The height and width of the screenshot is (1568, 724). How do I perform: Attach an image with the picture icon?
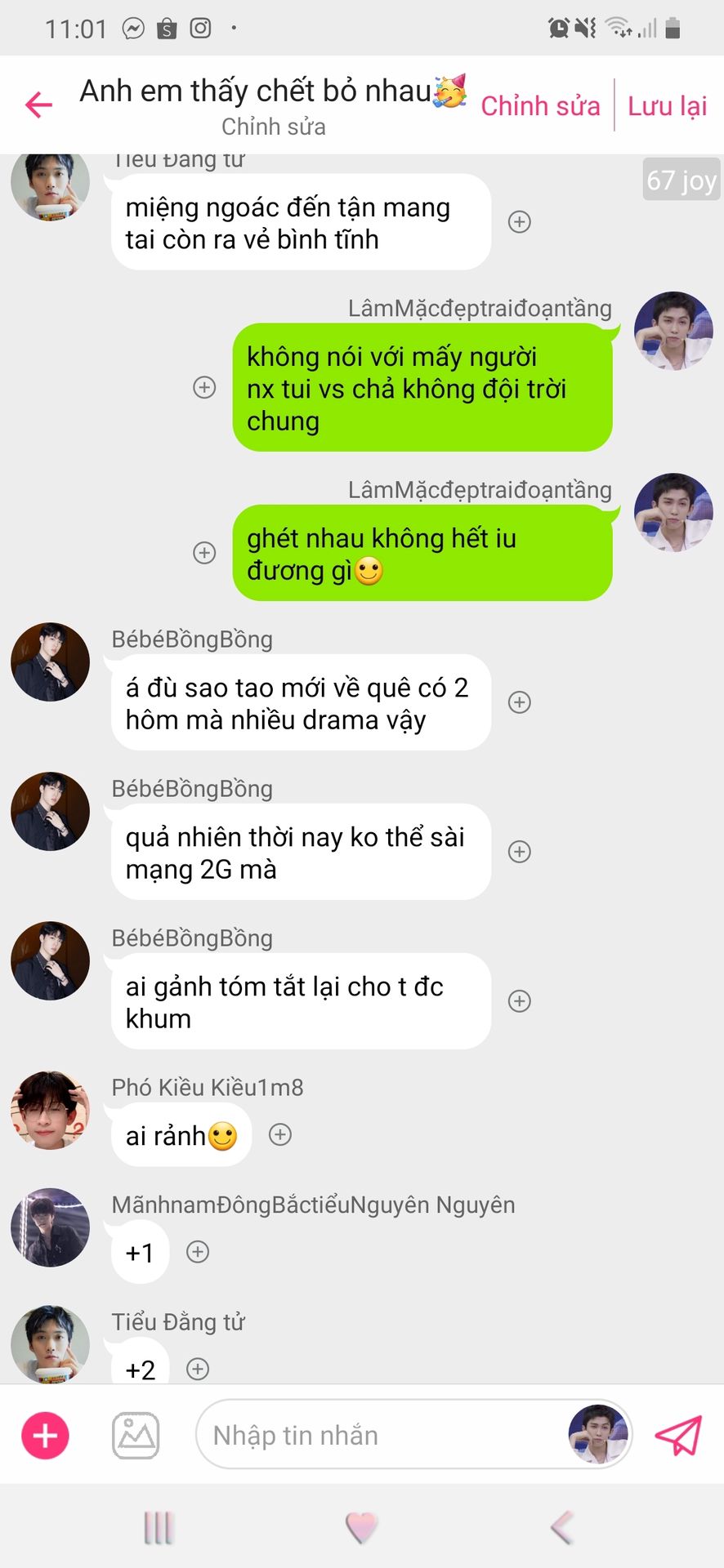(136, 1435)
